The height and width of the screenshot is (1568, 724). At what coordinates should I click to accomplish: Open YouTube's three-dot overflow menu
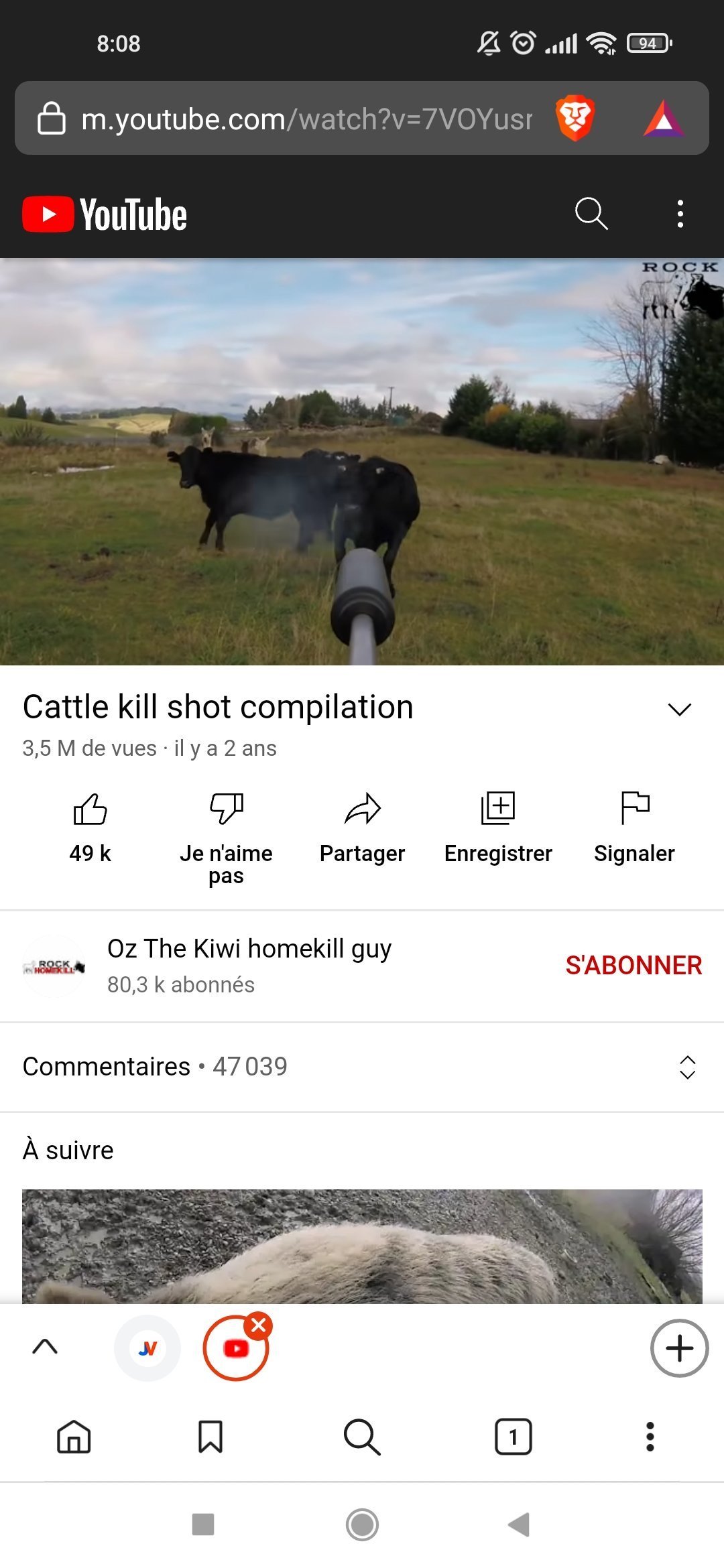click(680, 214)
